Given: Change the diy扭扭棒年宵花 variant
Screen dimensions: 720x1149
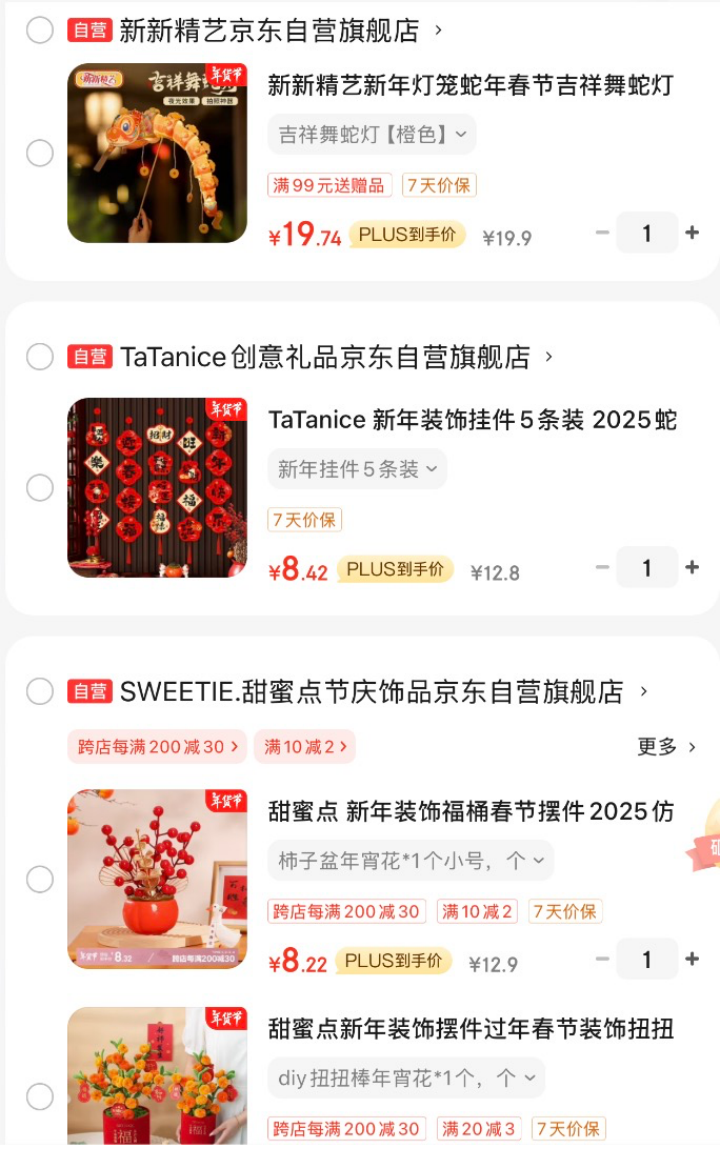Looking at the screenshot, I should pos(406,1078).
